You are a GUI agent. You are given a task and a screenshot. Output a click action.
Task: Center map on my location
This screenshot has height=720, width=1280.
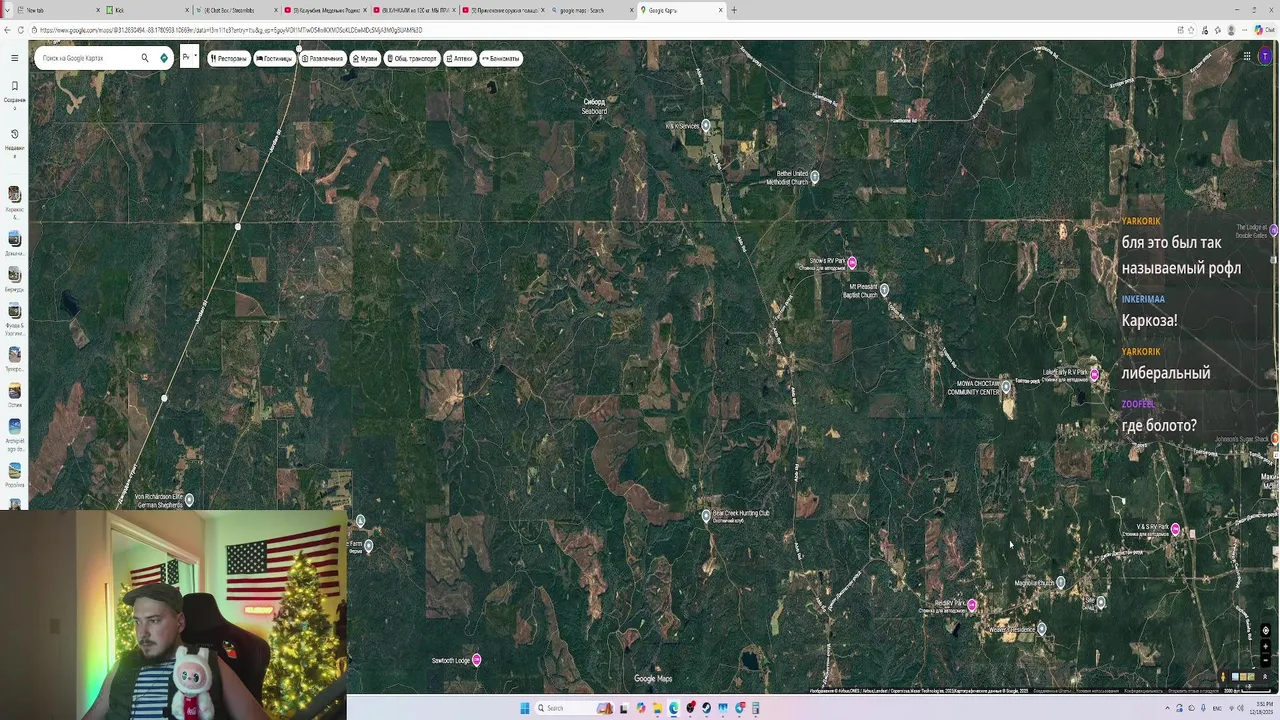1265,630
